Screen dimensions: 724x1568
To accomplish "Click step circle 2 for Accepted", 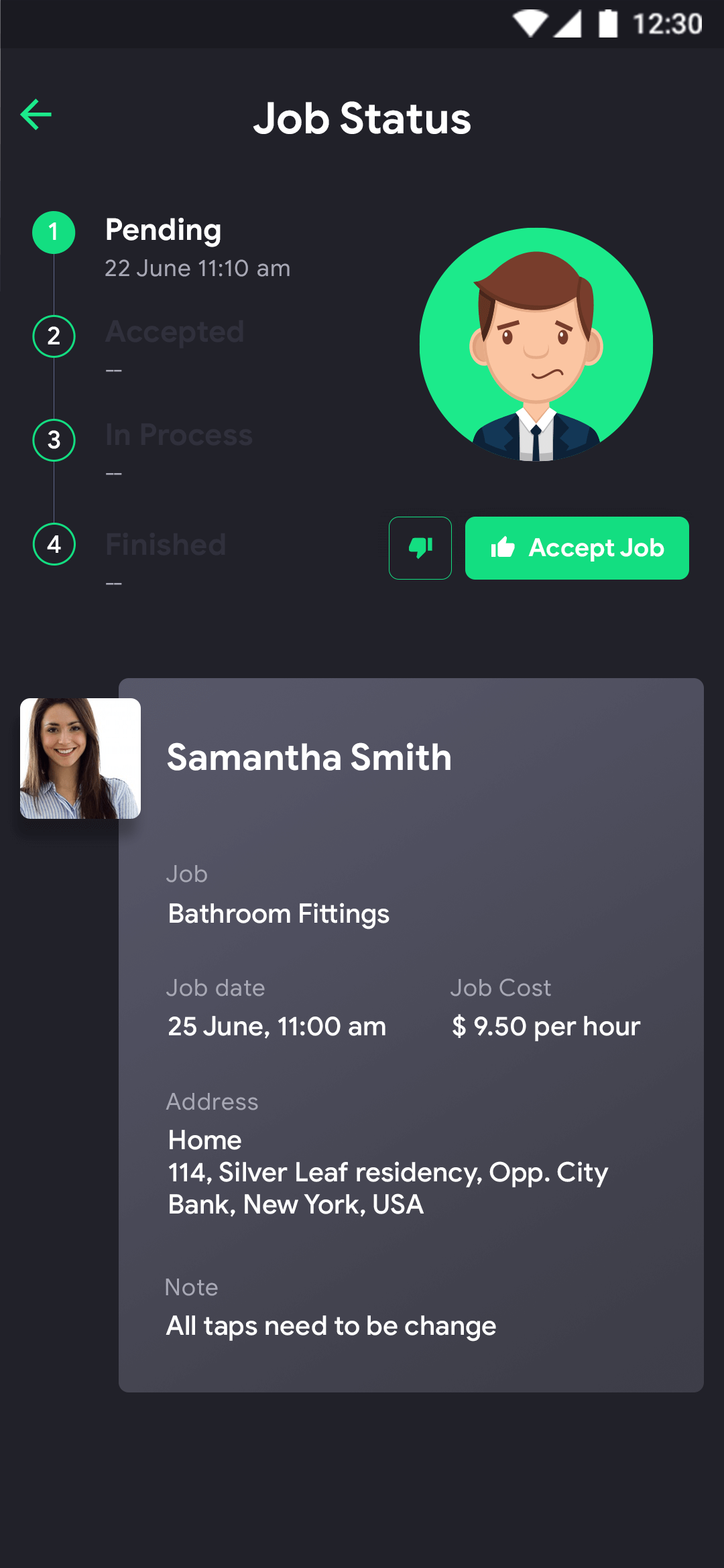I will [54, 336].
